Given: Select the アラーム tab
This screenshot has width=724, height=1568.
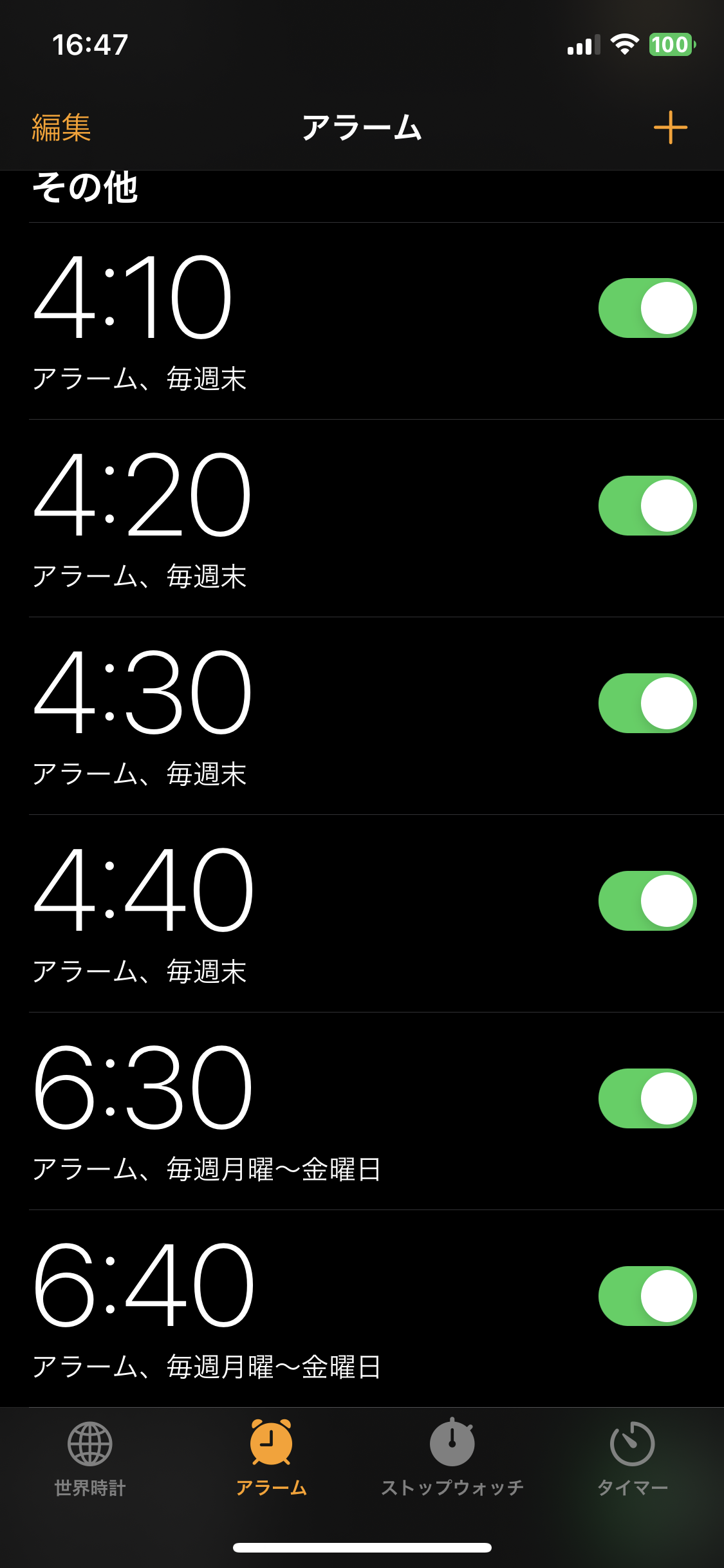Looking at the screenshot, I should click(x=271, y=1459).
